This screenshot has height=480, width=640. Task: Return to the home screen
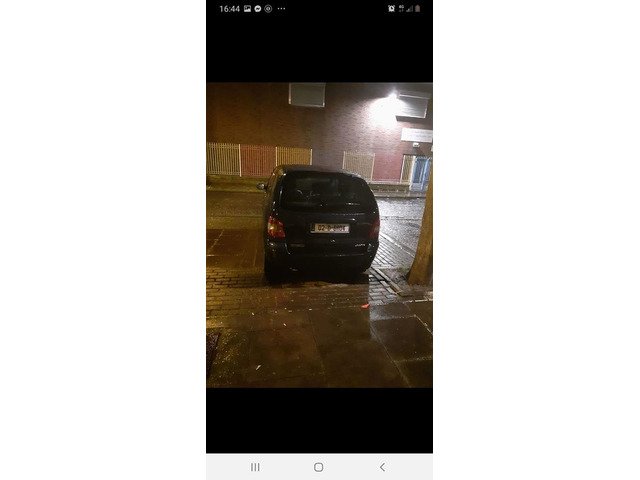coord(319,467)
